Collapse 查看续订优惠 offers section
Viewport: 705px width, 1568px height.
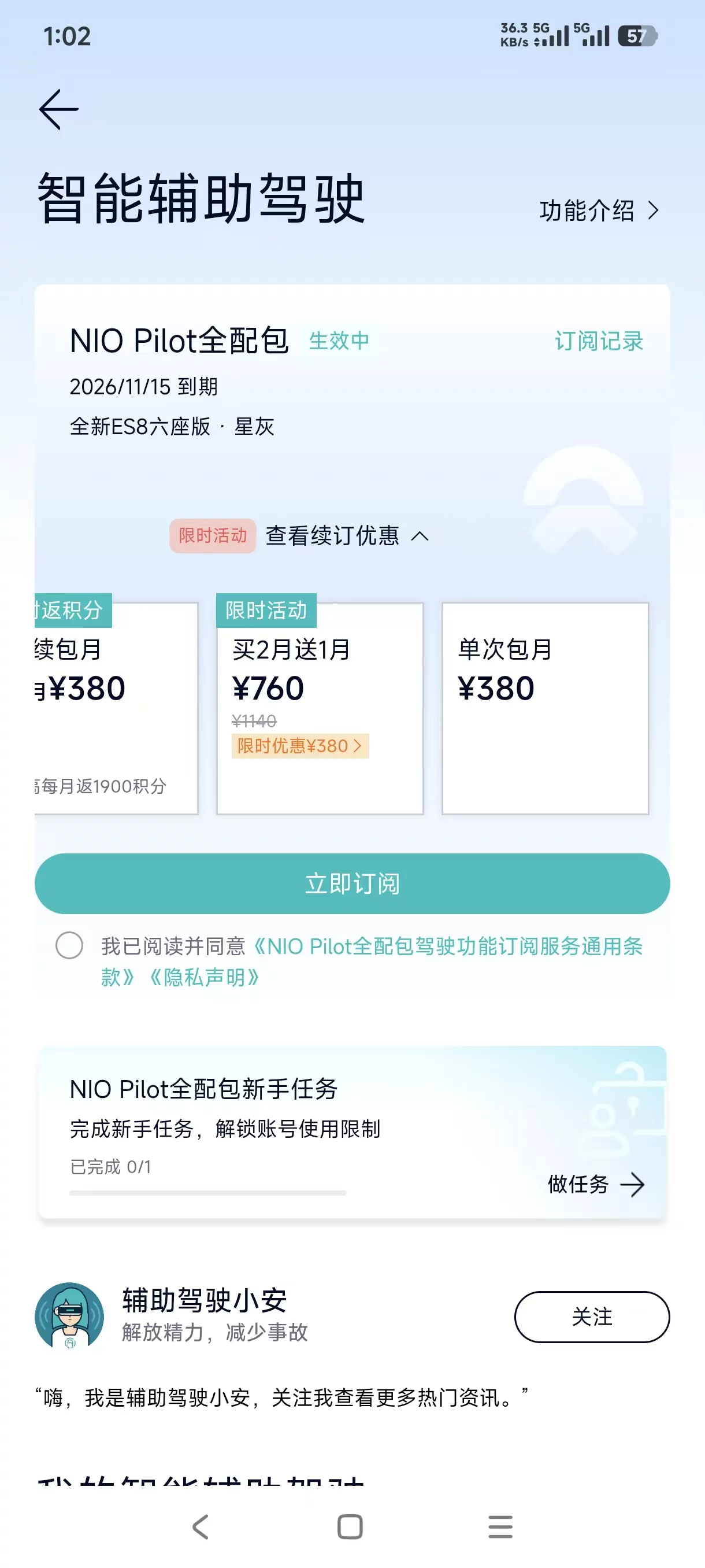point(347,535)
